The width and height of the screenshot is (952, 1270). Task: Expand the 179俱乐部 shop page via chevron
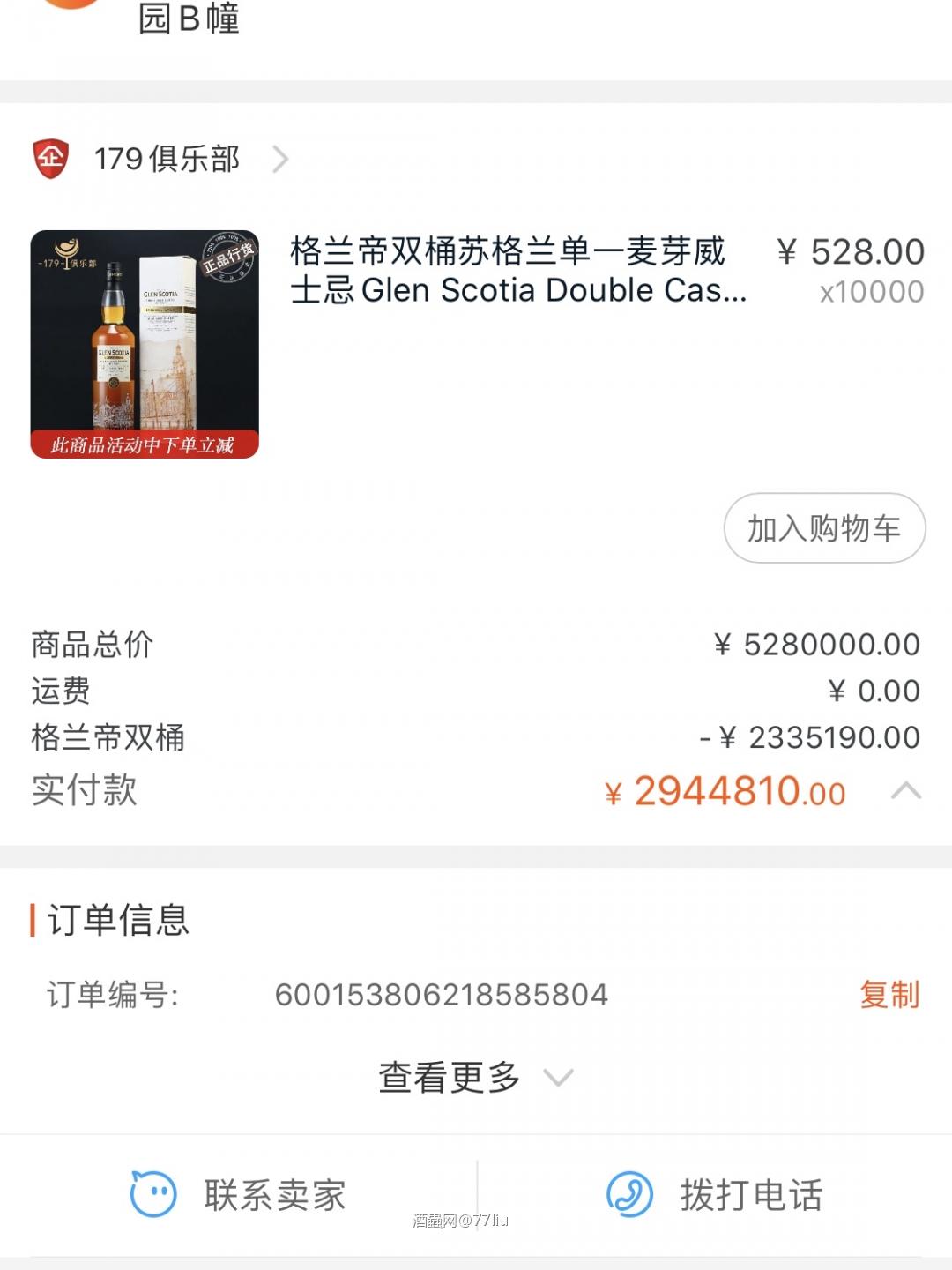(280, 159)
